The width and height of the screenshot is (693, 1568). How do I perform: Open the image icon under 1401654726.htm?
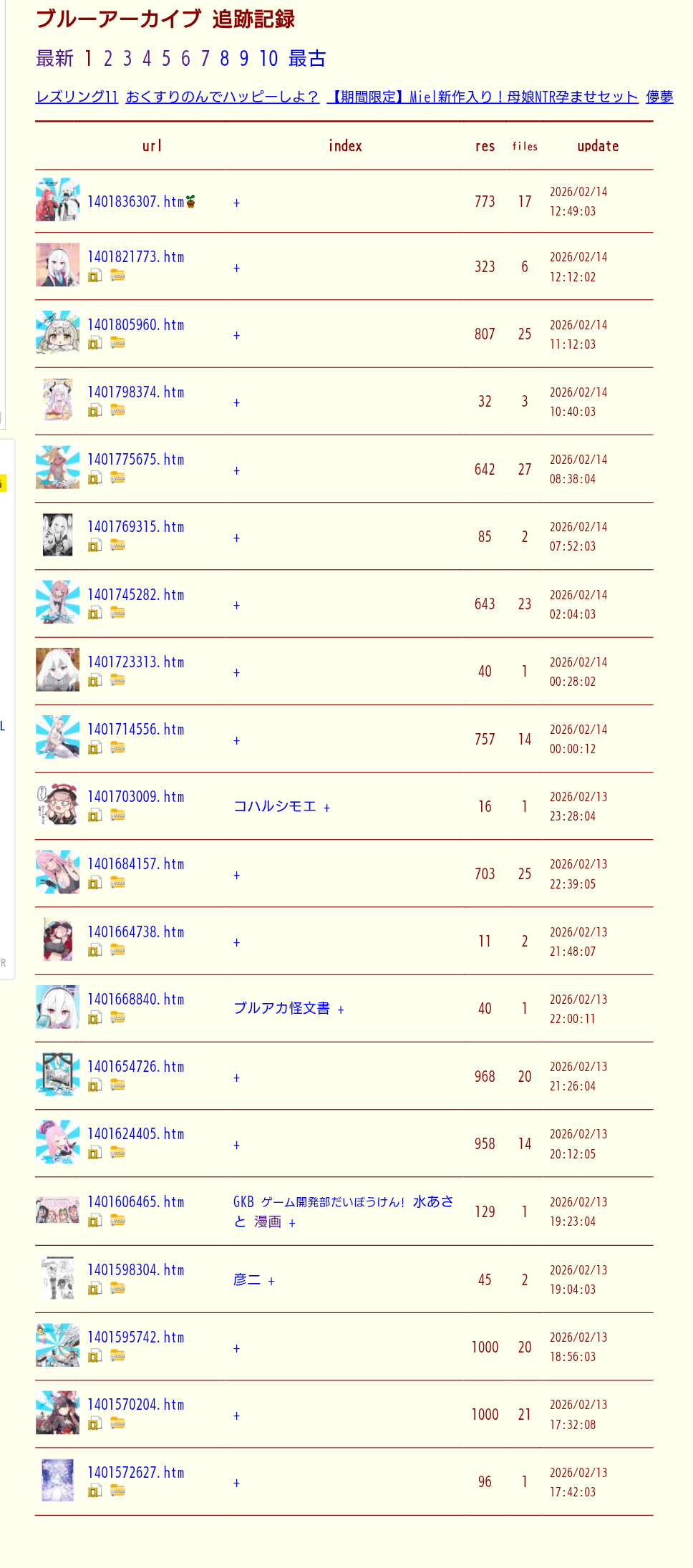(94, 1085)
